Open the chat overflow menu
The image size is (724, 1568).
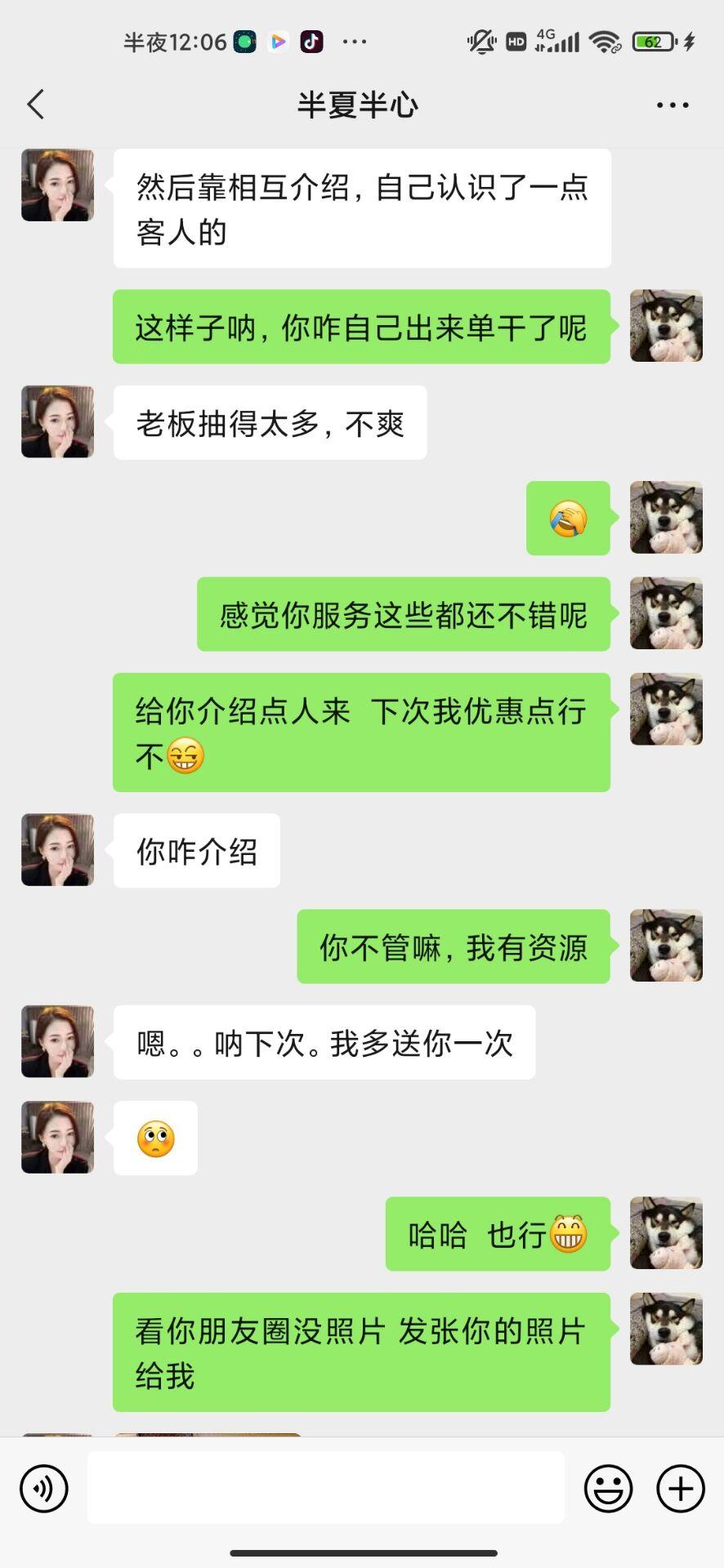(672, 105)
